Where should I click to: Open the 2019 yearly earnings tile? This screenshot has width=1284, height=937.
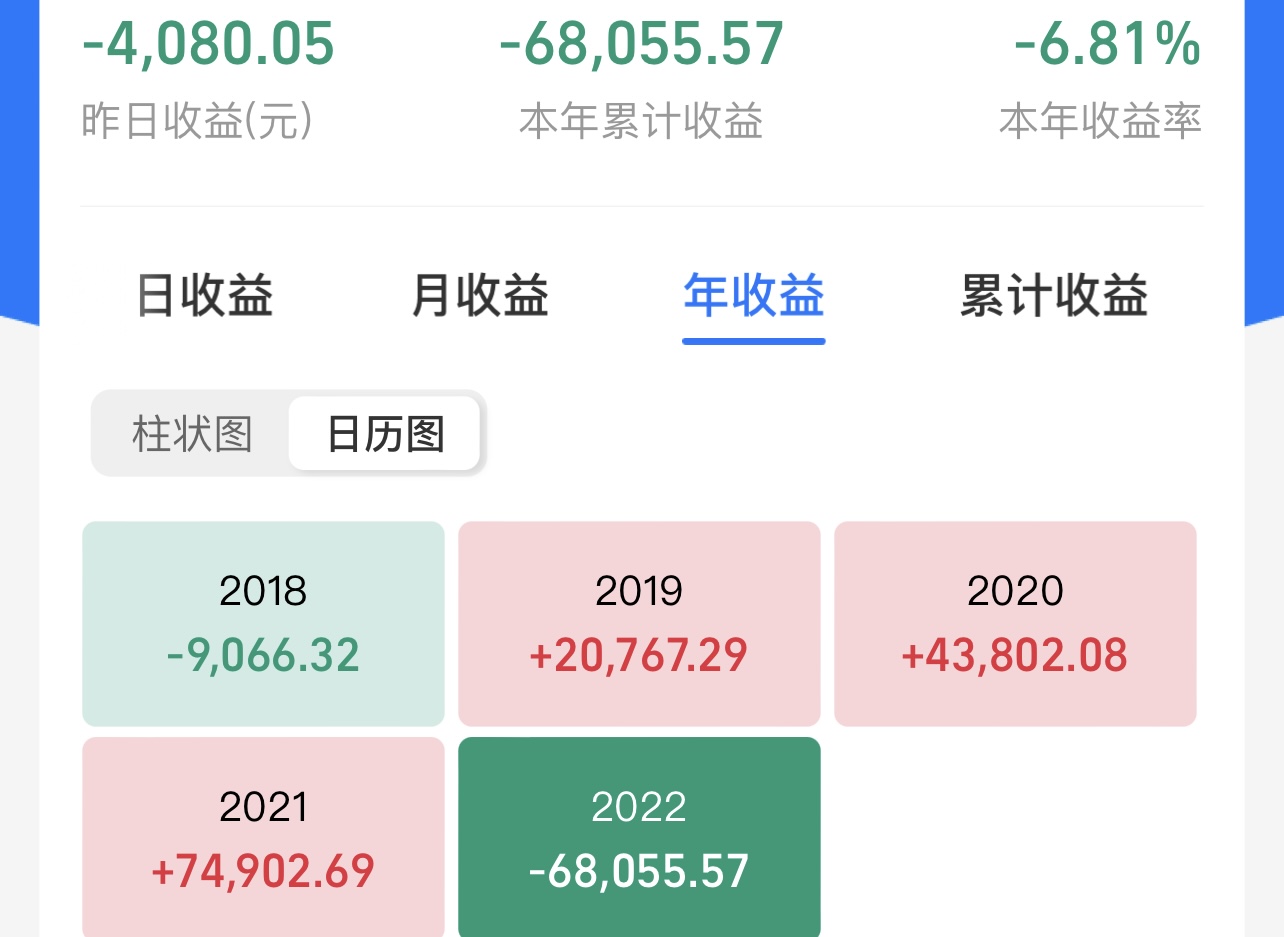tap(639, 623)
